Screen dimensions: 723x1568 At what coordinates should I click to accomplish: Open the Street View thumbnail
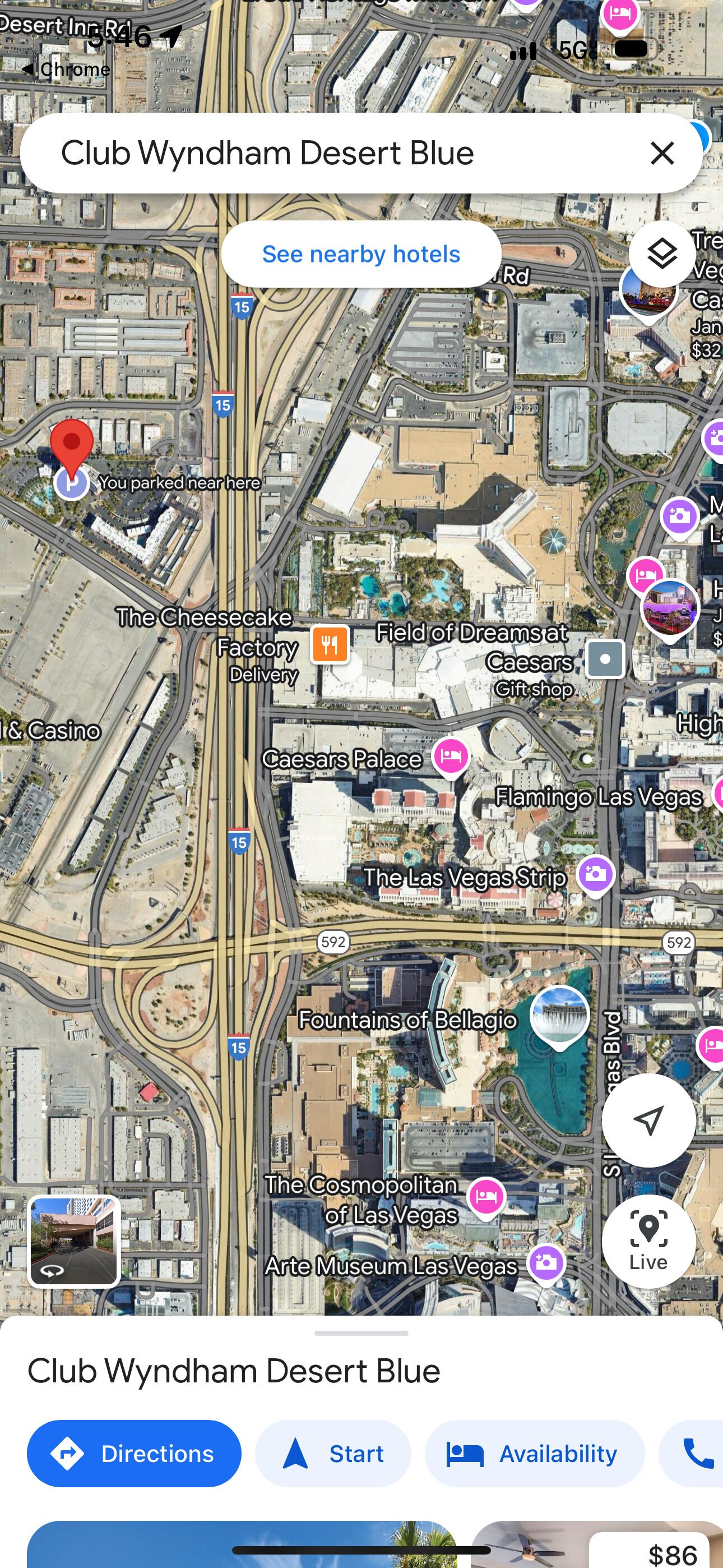(x=73, y=1240)
